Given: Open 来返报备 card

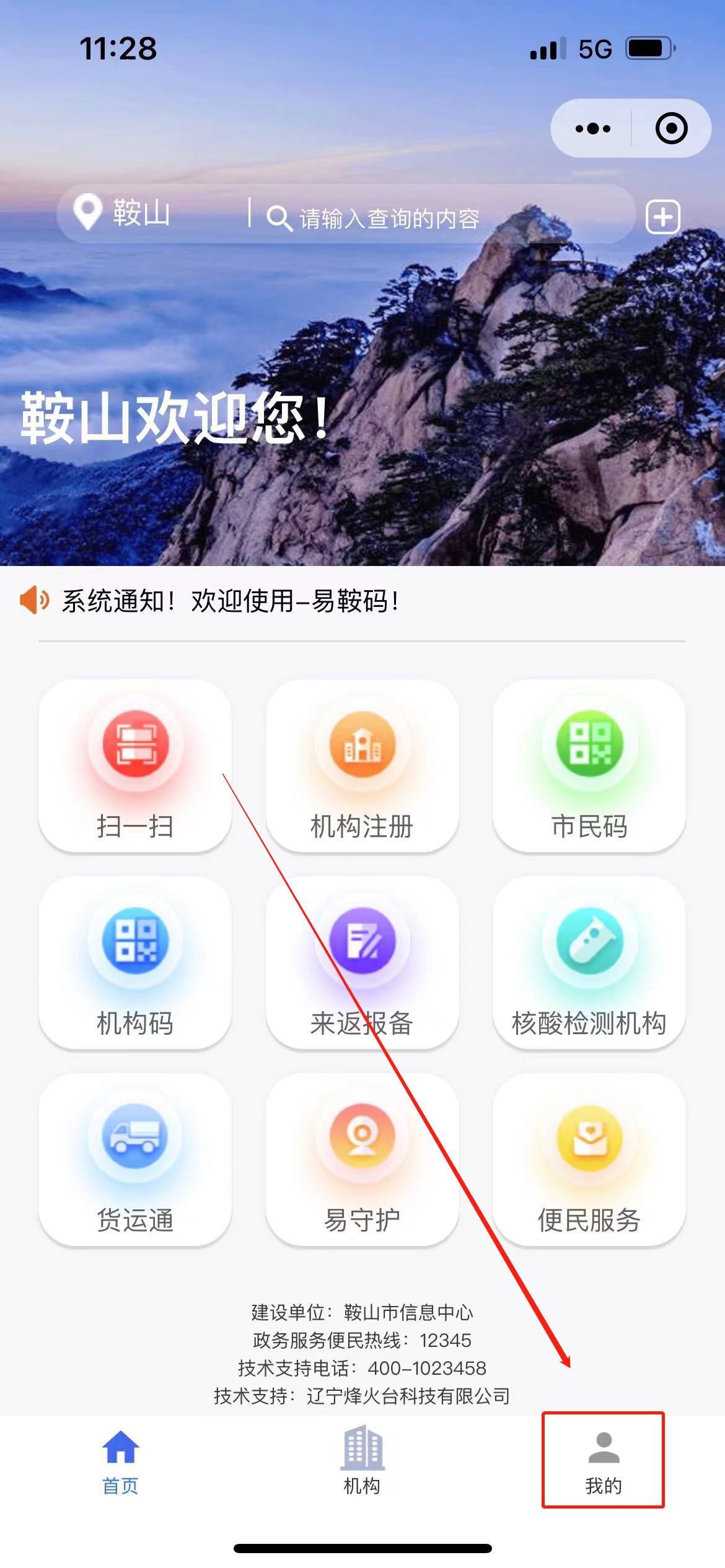Looking at the screenshot, I should pos(362,963).
